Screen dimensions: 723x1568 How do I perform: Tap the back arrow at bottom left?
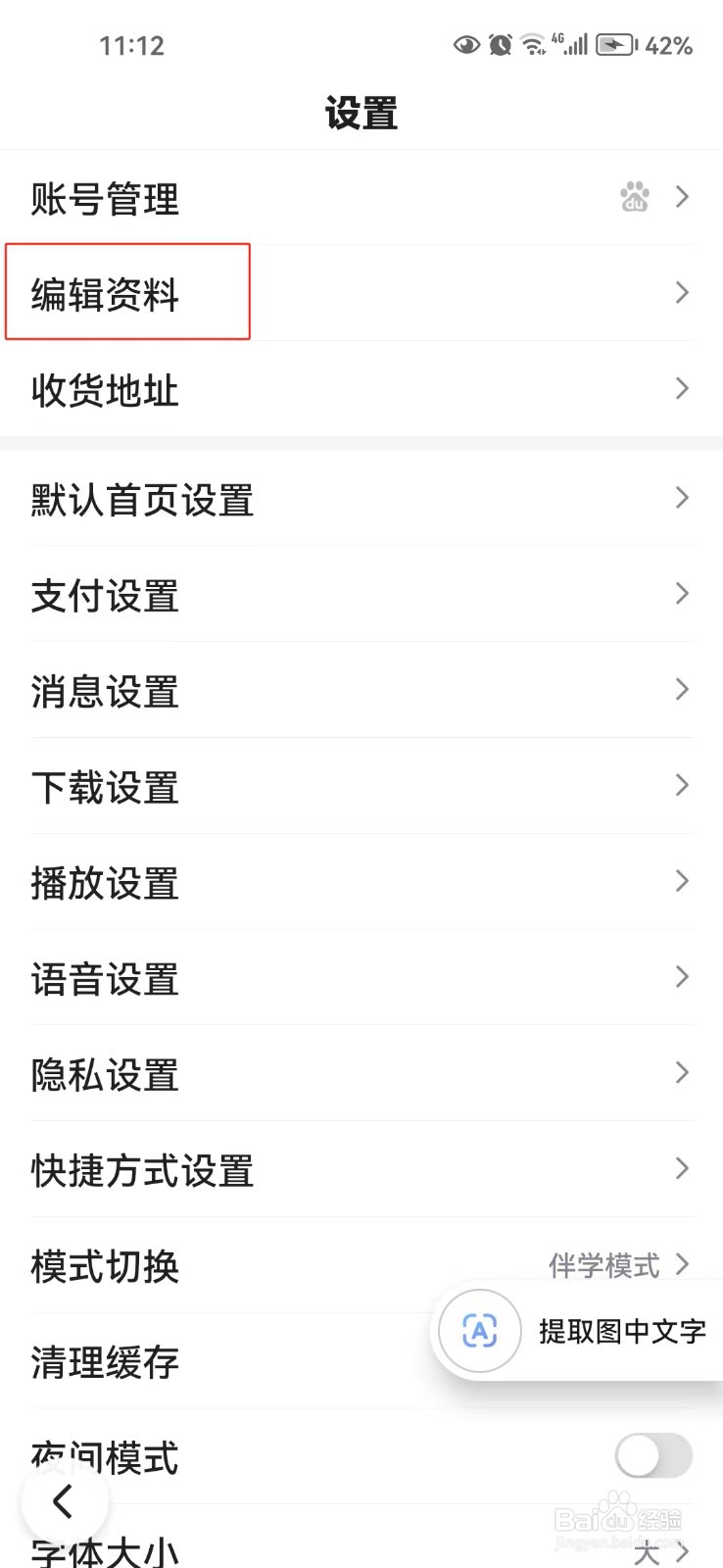65,1500
